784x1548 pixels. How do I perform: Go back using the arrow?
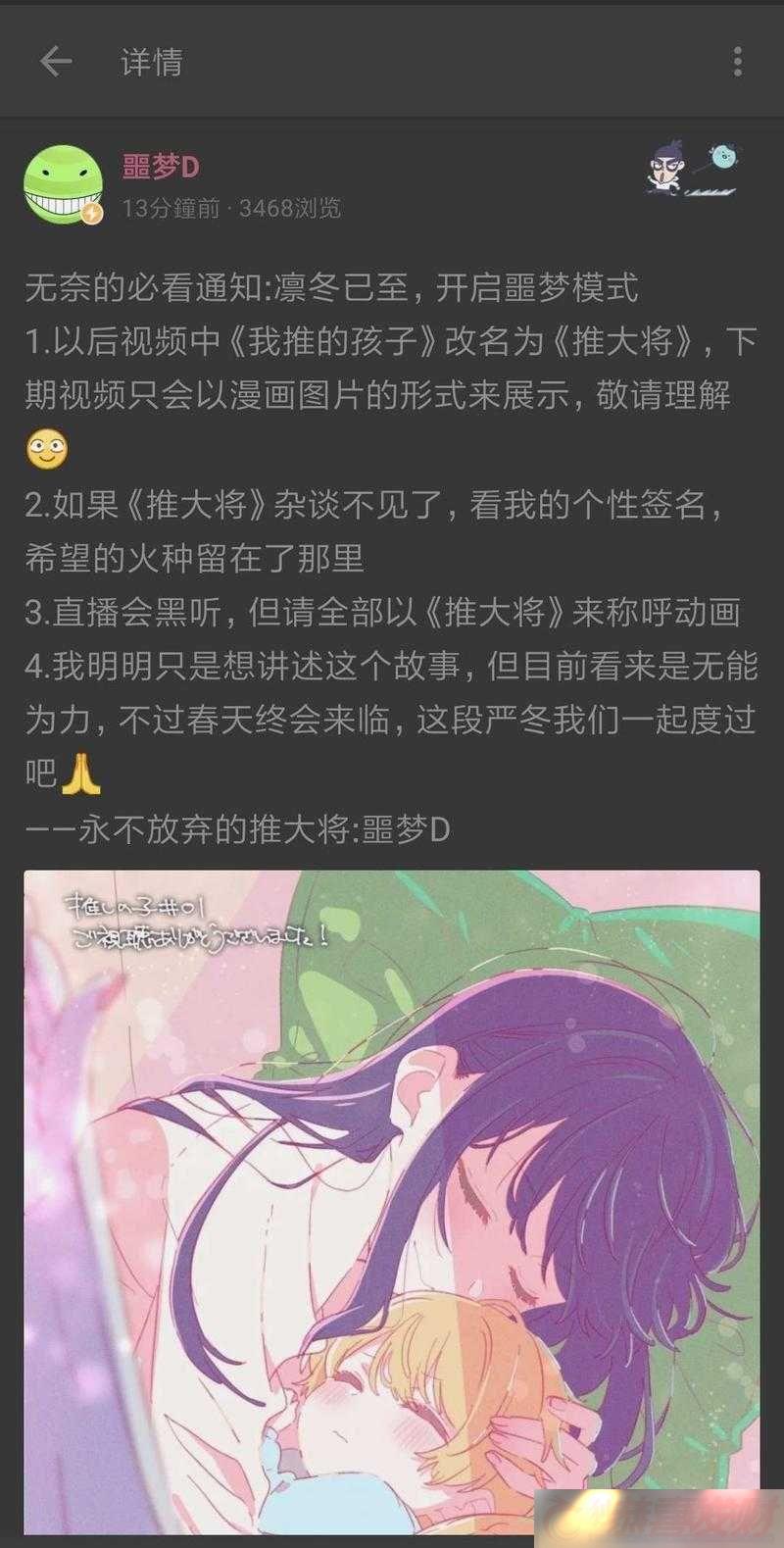[x=55, y=62]
